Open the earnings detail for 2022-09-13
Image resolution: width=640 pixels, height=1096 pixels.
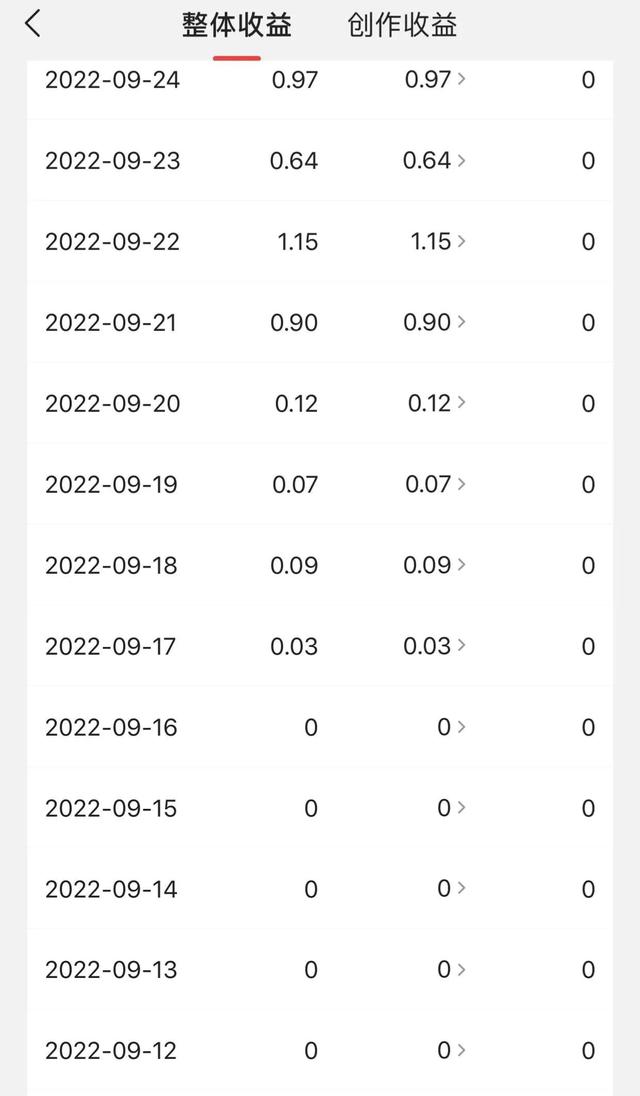click(452, 970)
